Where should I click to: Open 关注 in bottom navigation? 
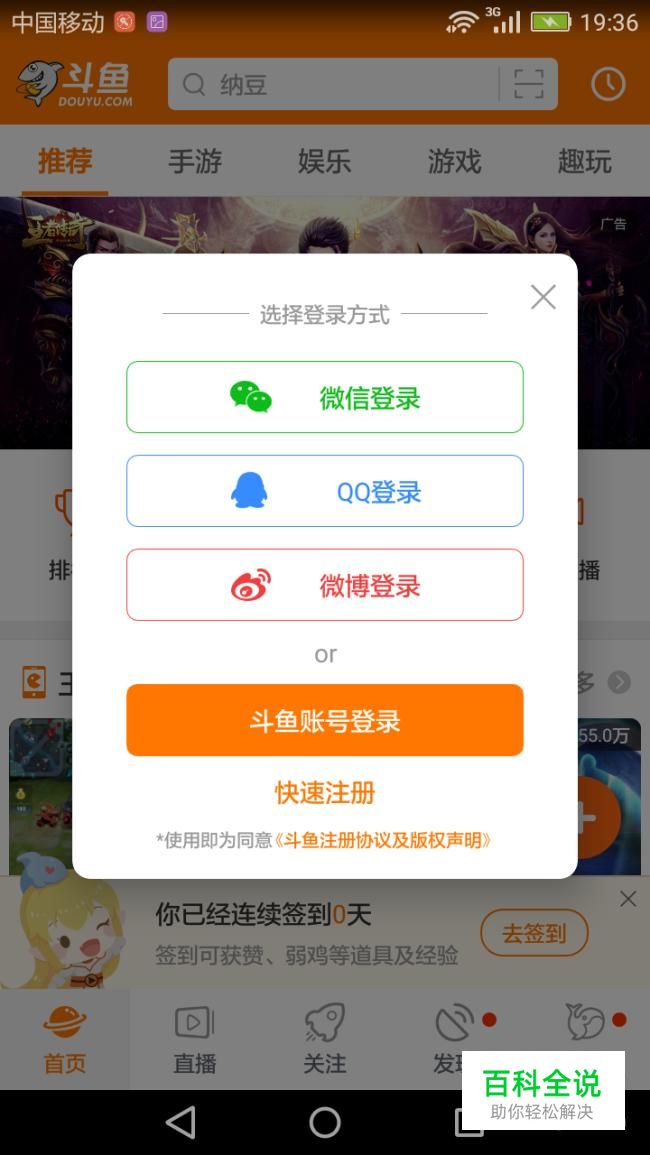[x=325, y=1040]
